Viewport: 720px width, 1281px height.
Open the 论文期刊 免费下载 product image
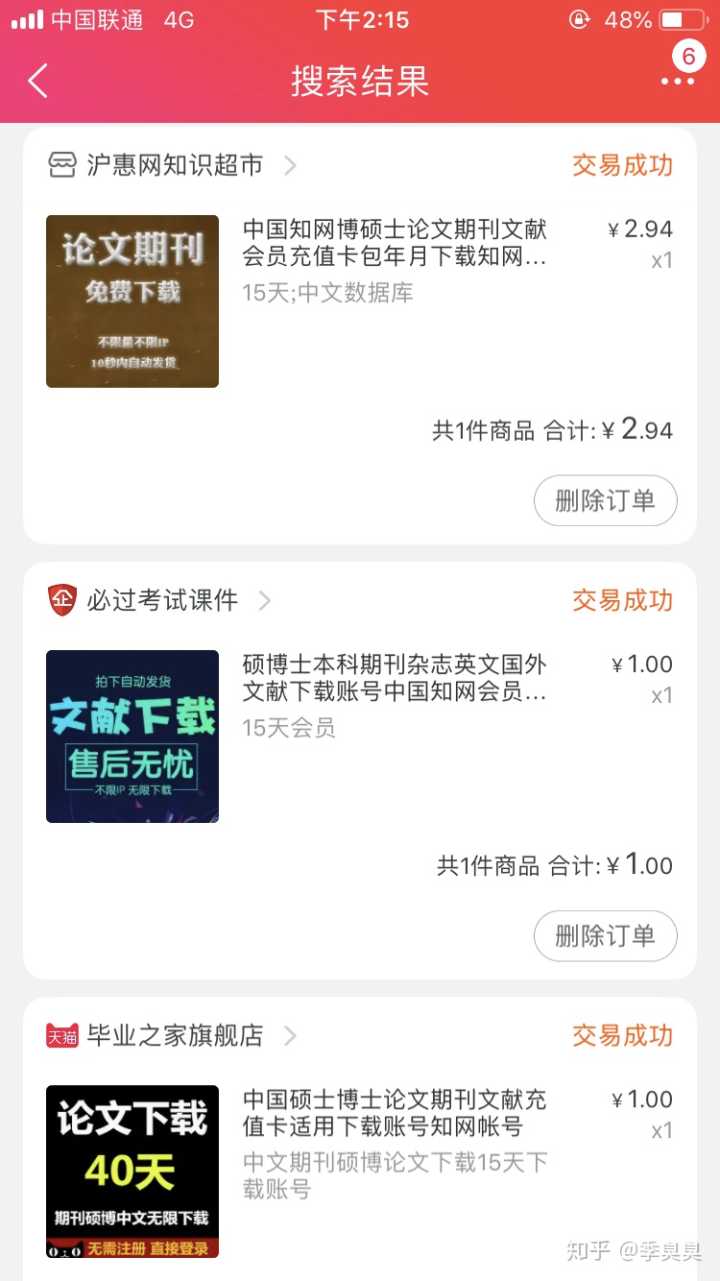pos(132,301)
